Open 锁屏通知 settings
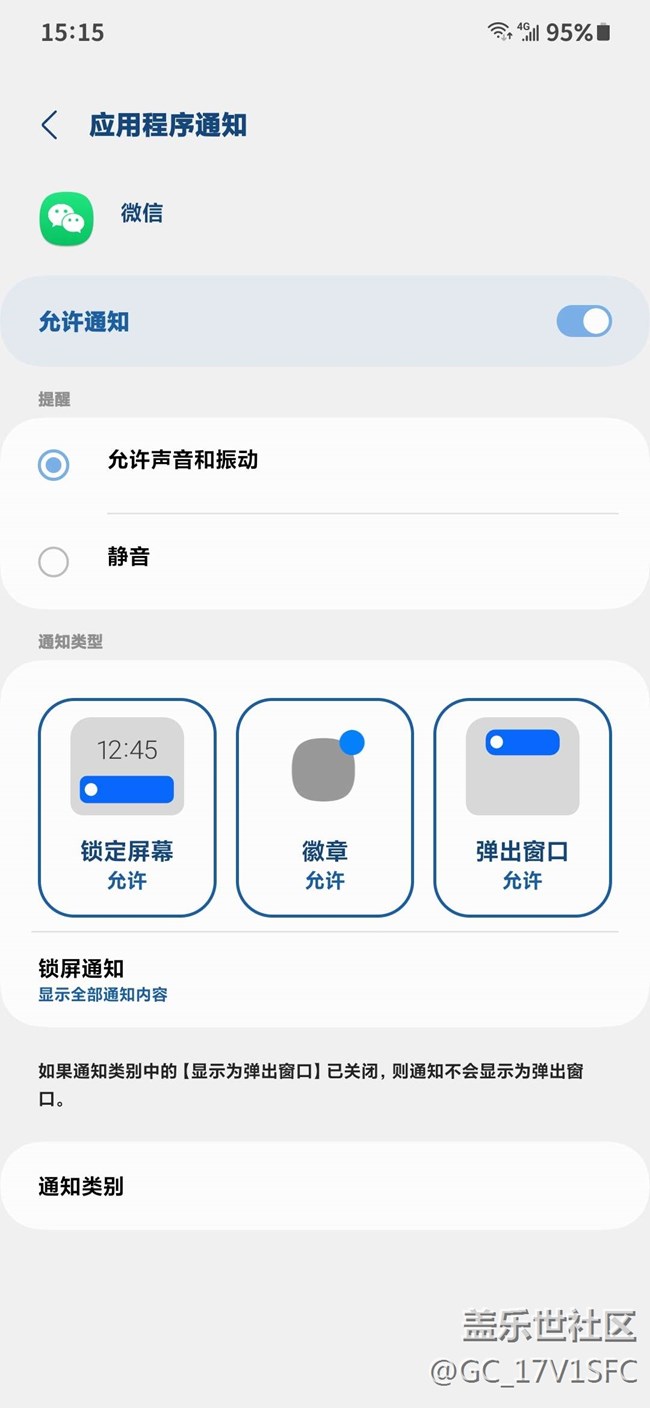 click(x=325, y=980)
